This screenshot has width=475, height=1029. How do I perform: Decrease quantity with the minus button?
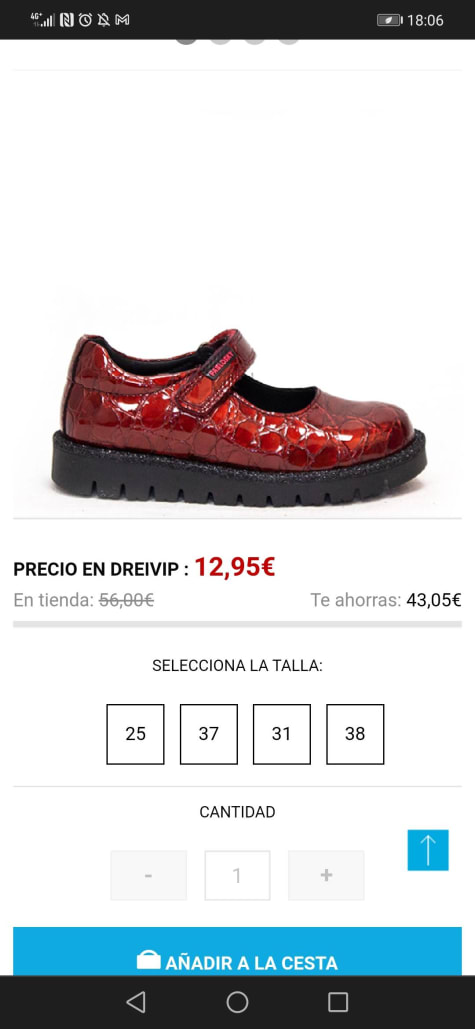click(x=148, y=875)
